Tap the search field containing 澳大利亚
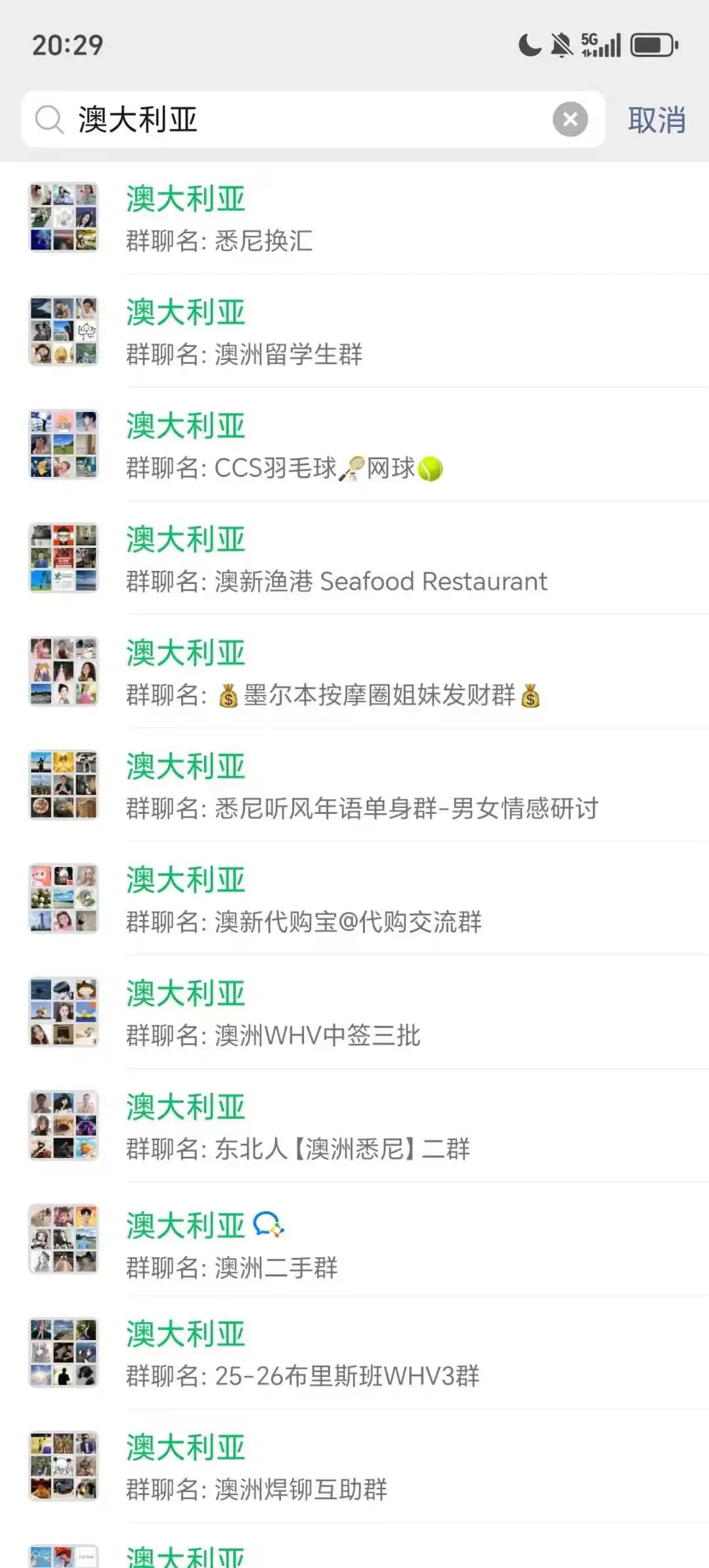709x1568 pixels. [x=295, y=120]
